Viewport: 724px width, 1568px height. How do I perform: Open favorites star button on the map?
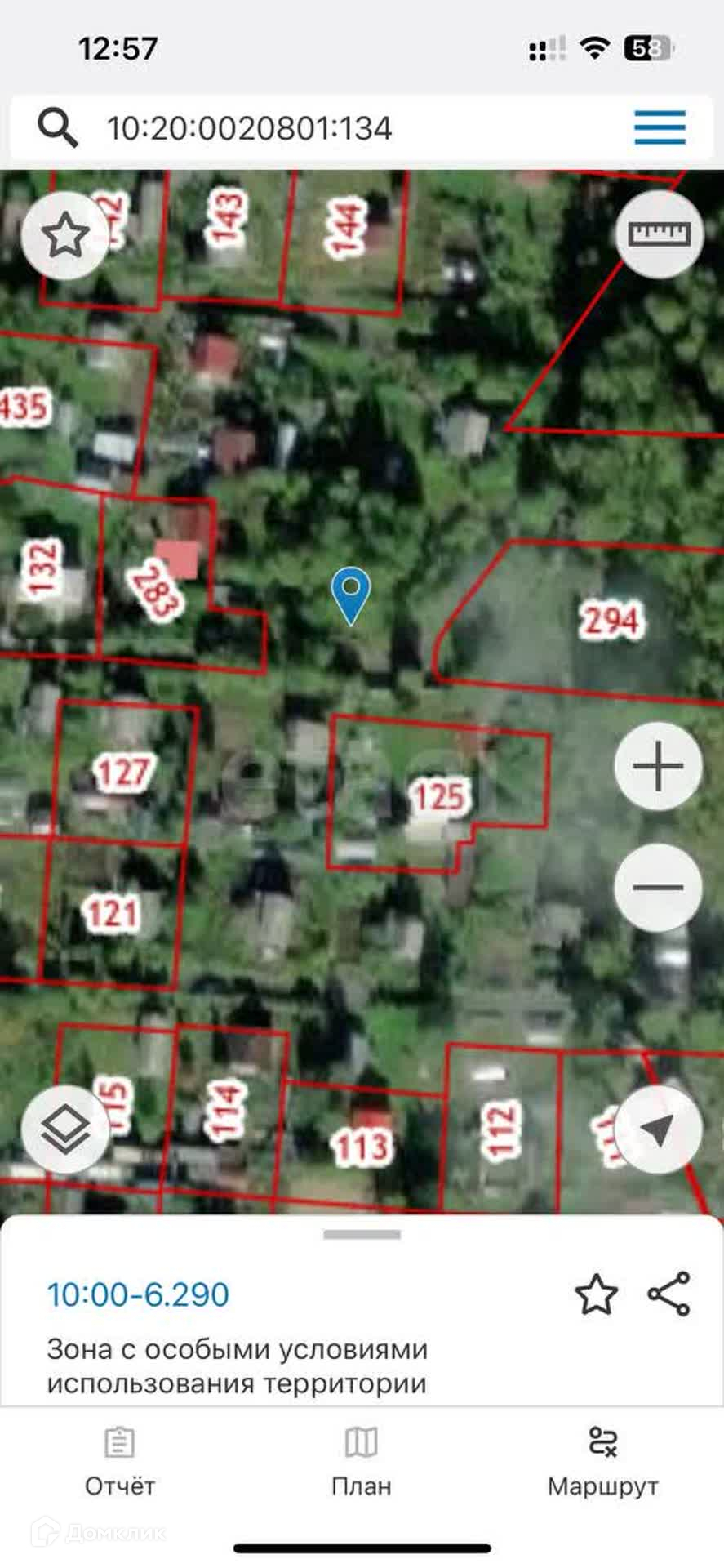(65, 236)
